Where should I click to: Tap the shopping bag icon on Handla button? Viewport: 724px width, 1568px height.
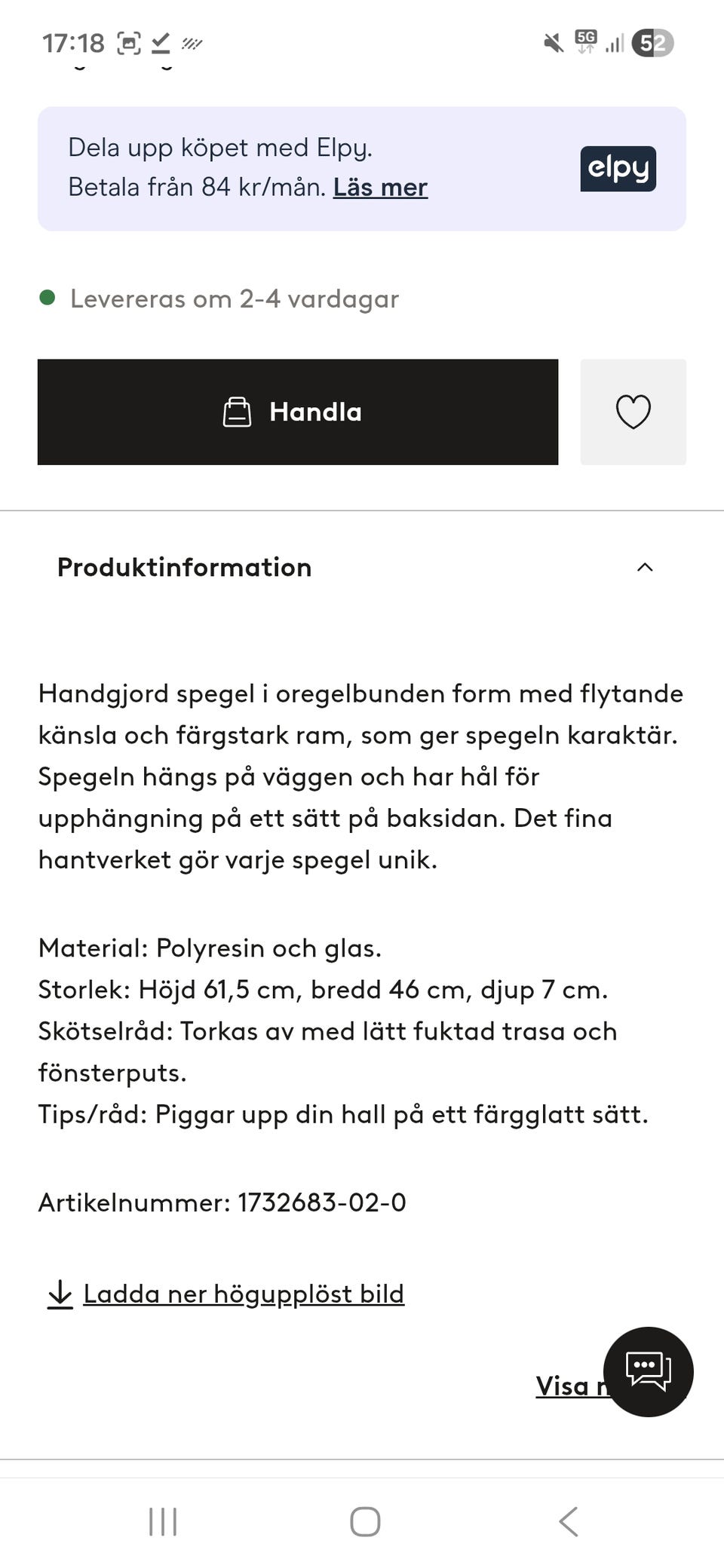(x=238, y=412)
